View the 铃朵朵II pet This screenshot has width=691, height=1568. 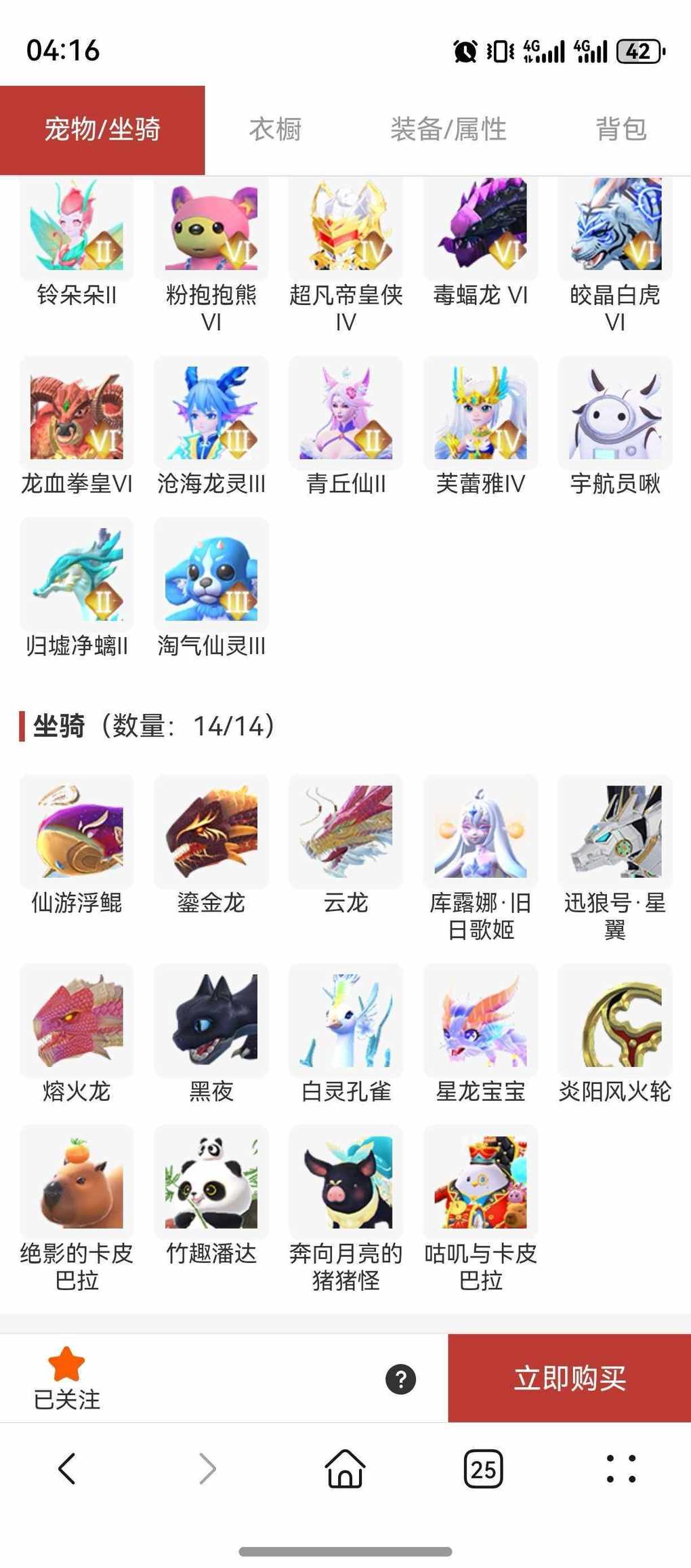point(77,230)
